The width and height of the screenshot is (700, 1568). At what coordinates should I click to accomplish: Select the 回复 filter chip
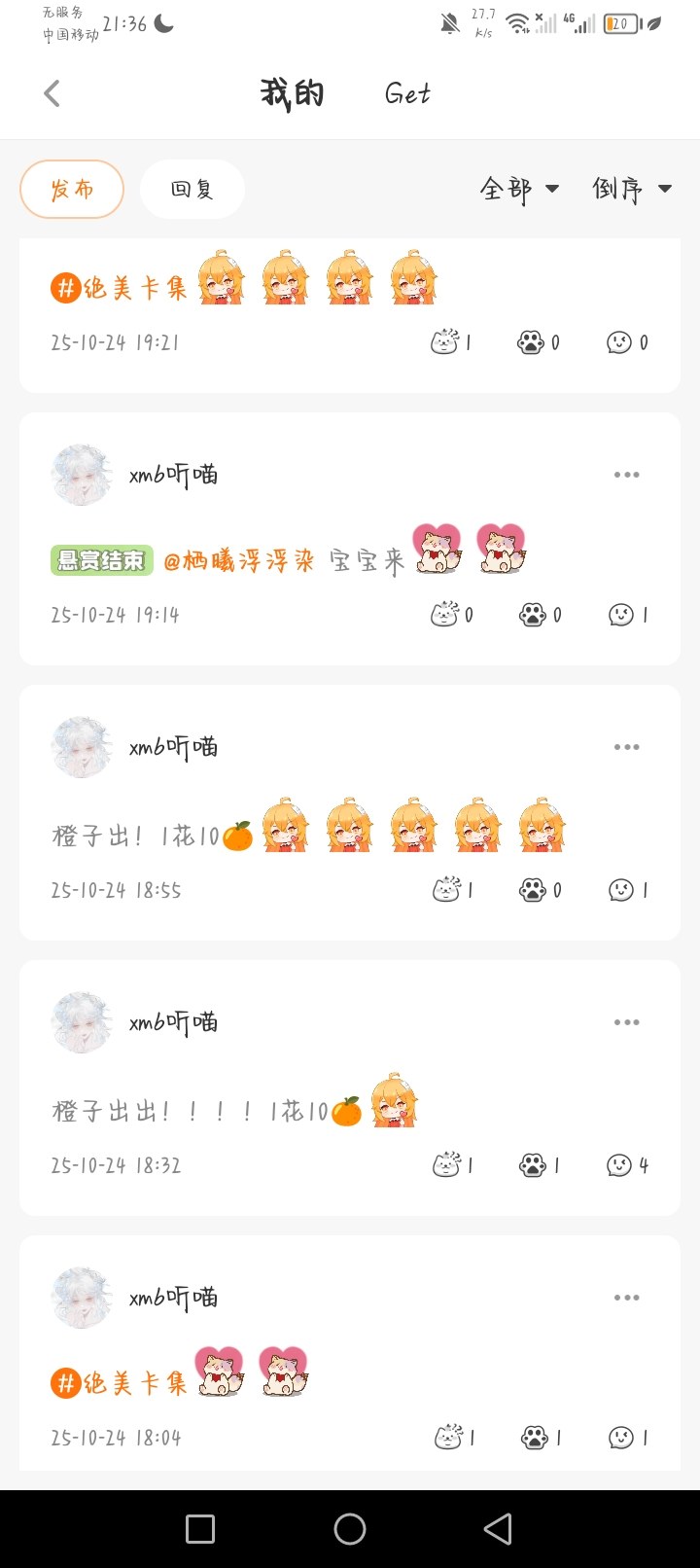[192, 190]
